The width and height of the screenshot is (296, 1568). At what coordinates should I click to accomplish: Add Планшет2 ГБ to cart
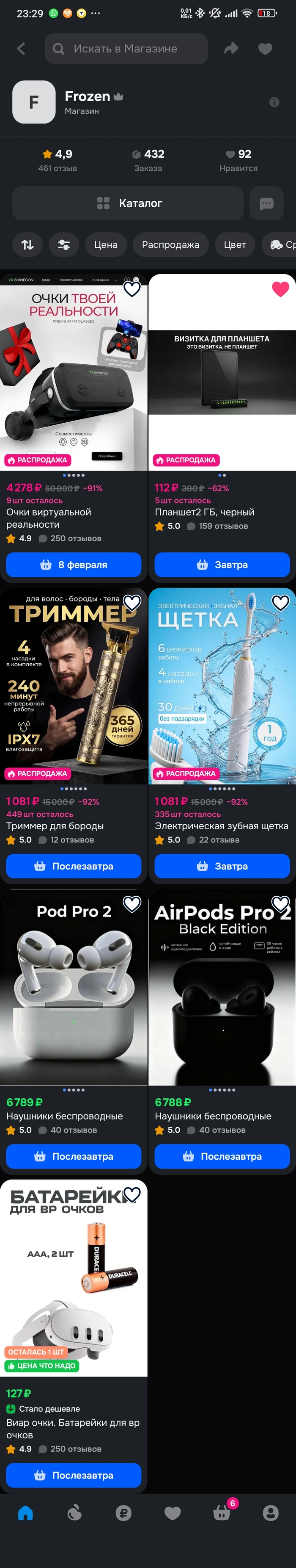coord(222,565)
